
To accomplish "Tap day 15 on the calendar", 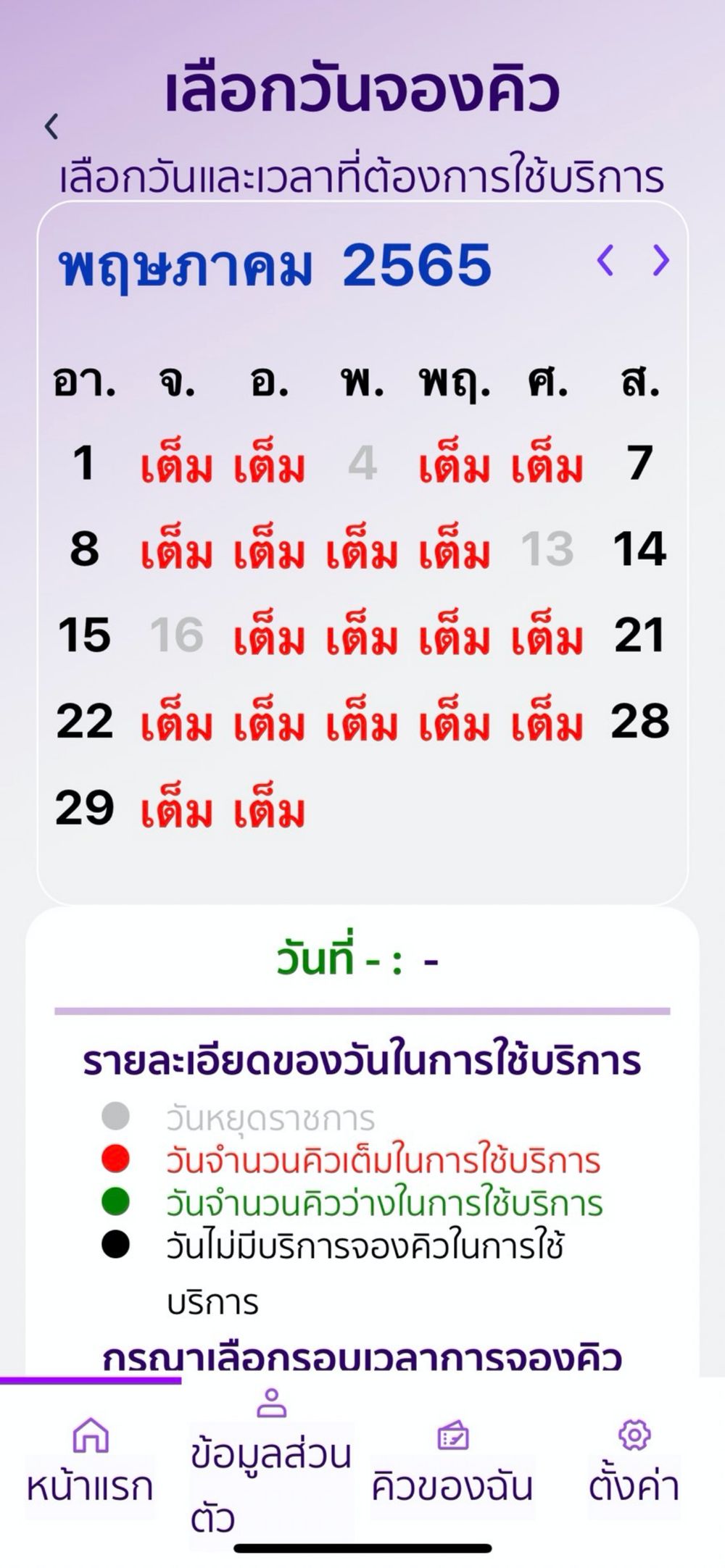I will (84, 635).
